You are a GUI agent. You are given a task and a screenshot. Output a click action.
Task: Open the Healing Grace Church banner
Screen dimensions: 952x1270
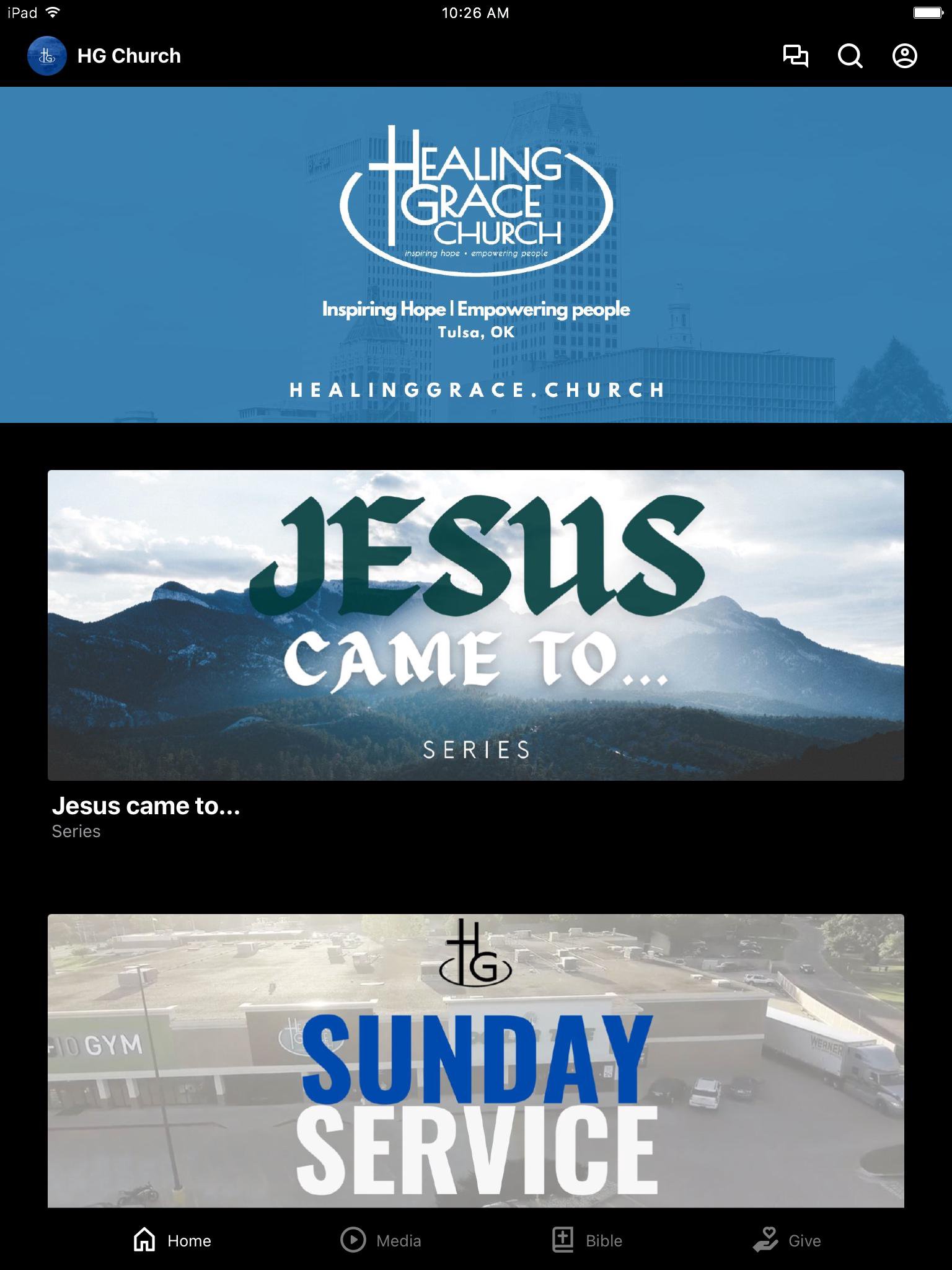[476, 254]
